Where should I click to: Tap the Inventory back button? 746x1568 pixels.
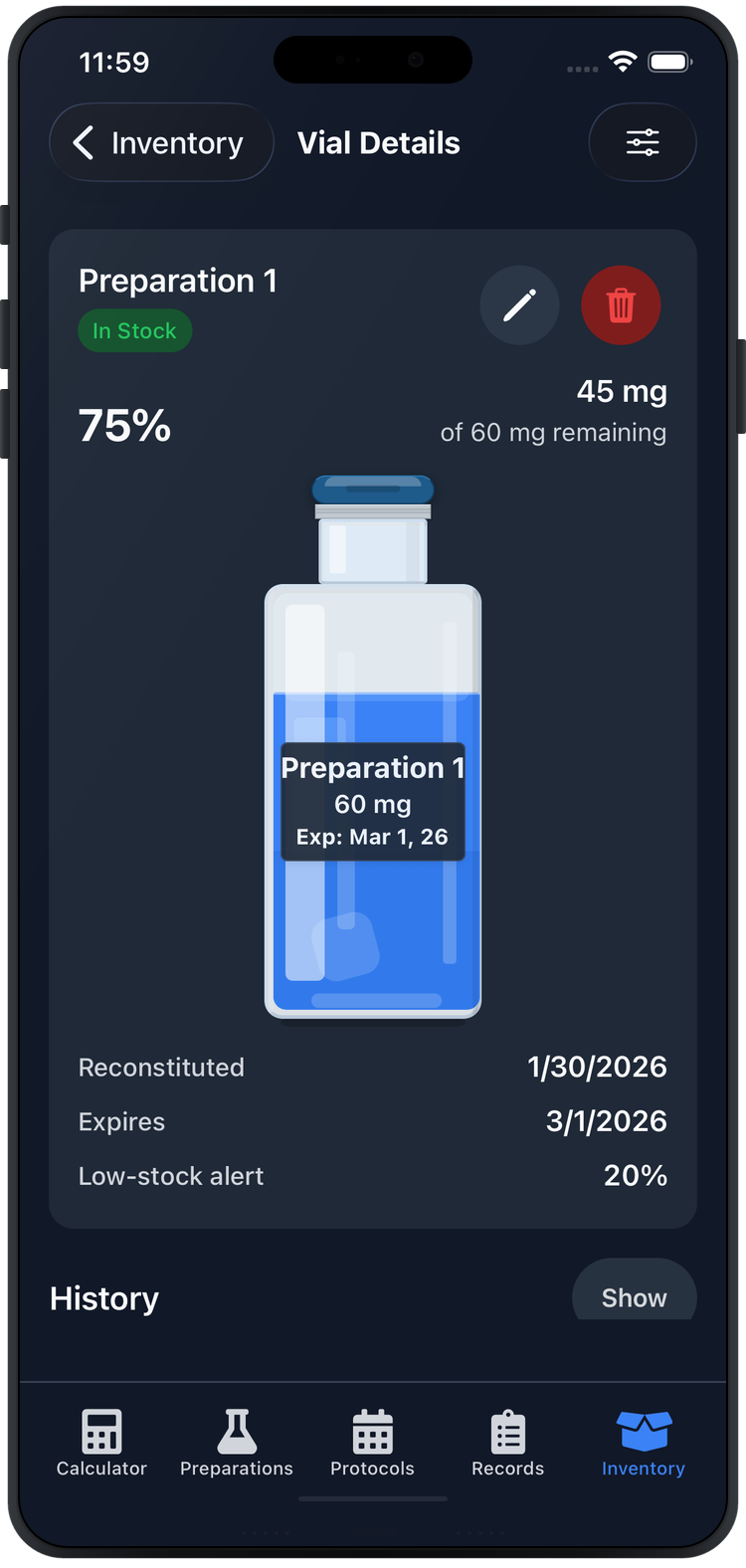coord(160,142)
